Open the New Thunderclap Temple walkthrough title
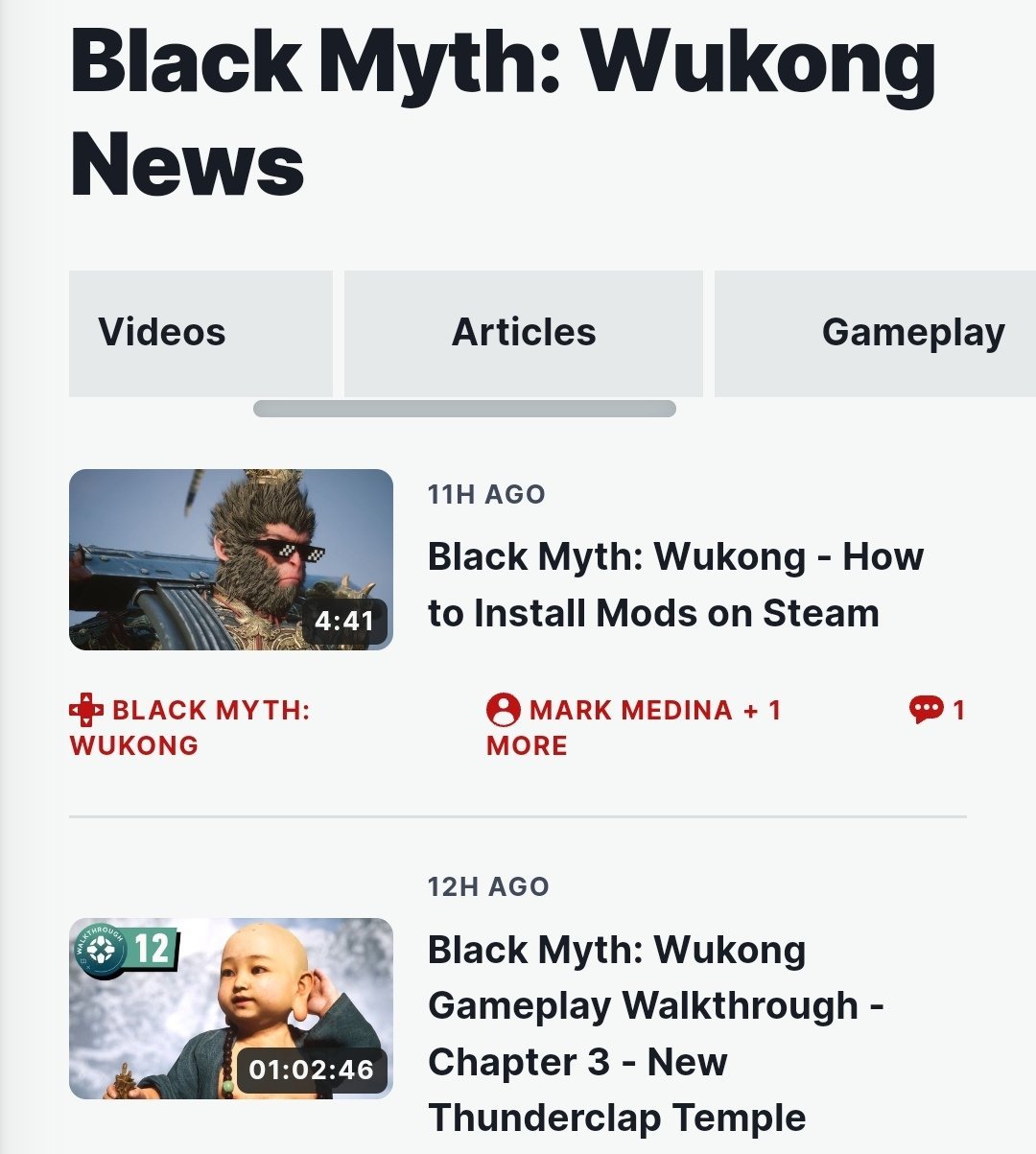 coord(654,1033)
